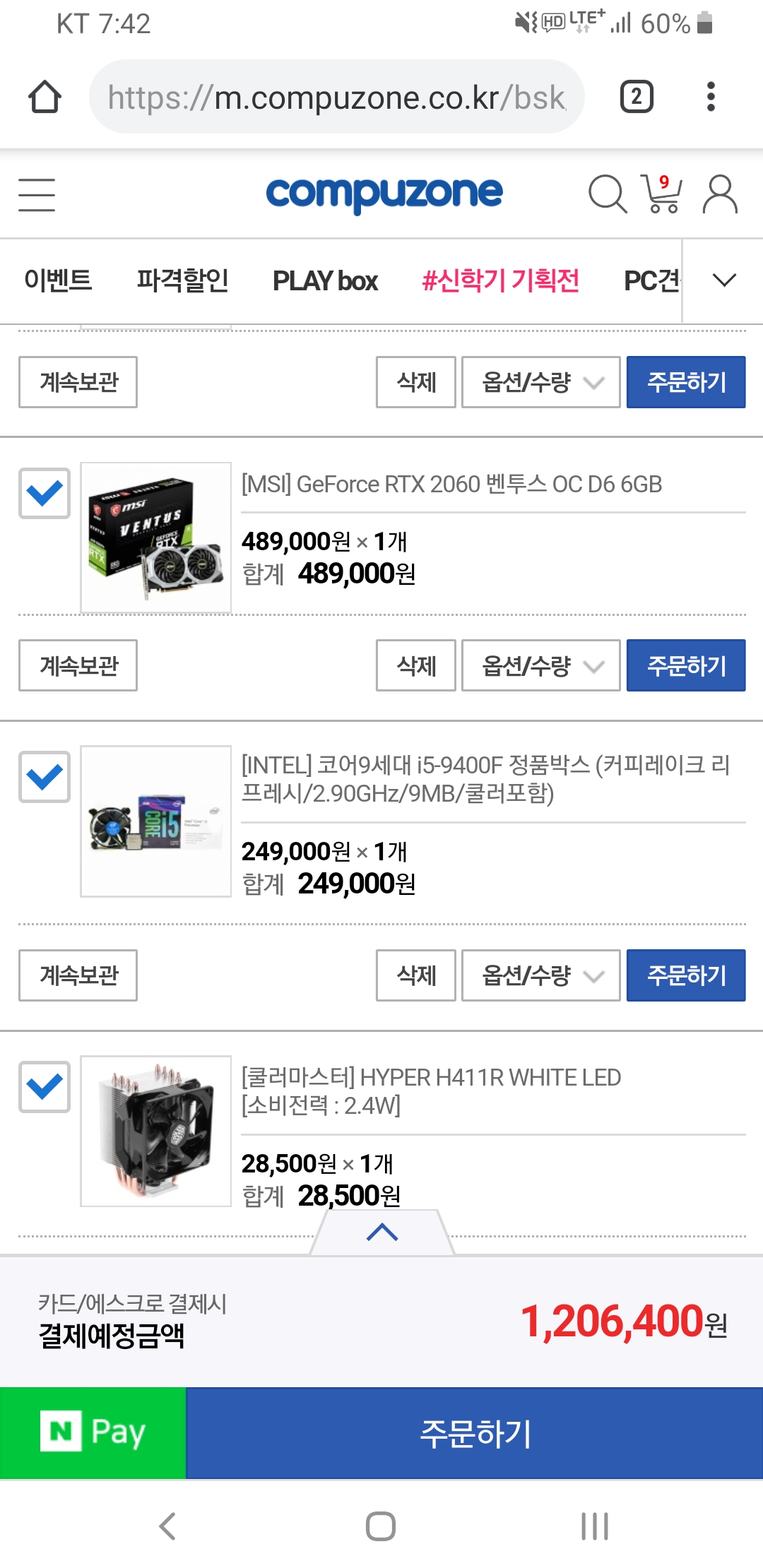The width and height of the screenshot is (763, 1568).
Task: Switch to the 파격할인 tab
Action: click(182, 280)
